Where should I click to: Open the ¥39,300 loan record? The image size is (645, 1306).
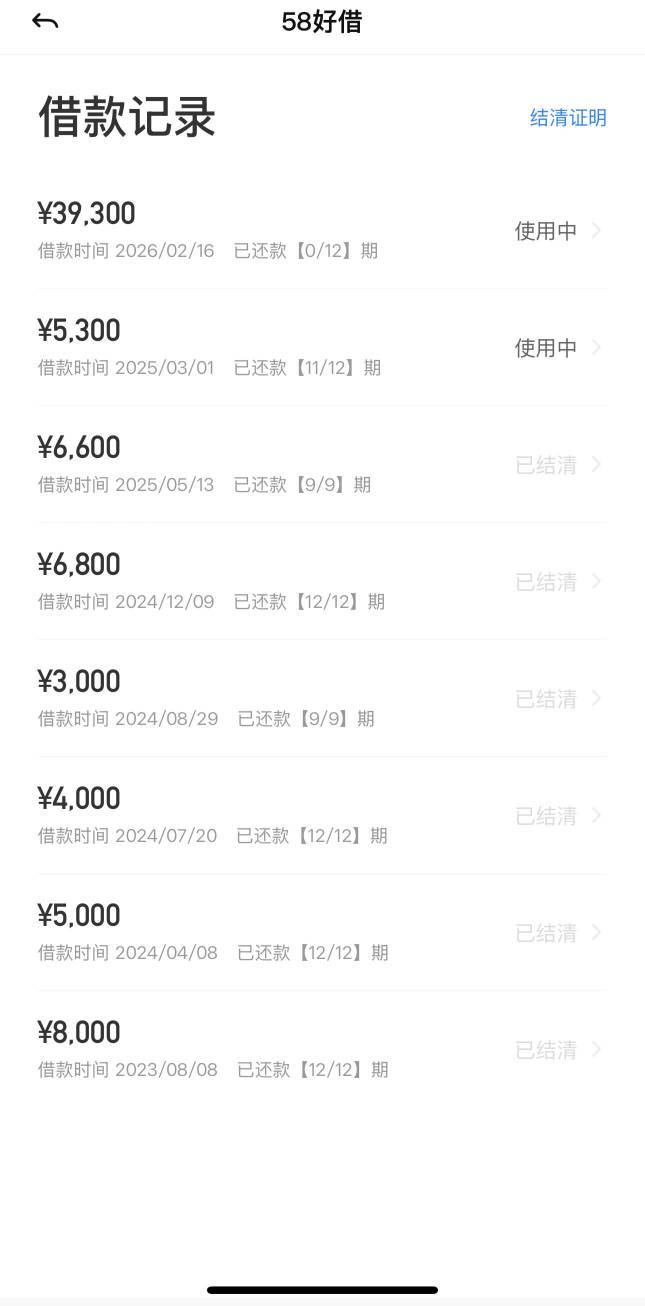click(322, 230)
